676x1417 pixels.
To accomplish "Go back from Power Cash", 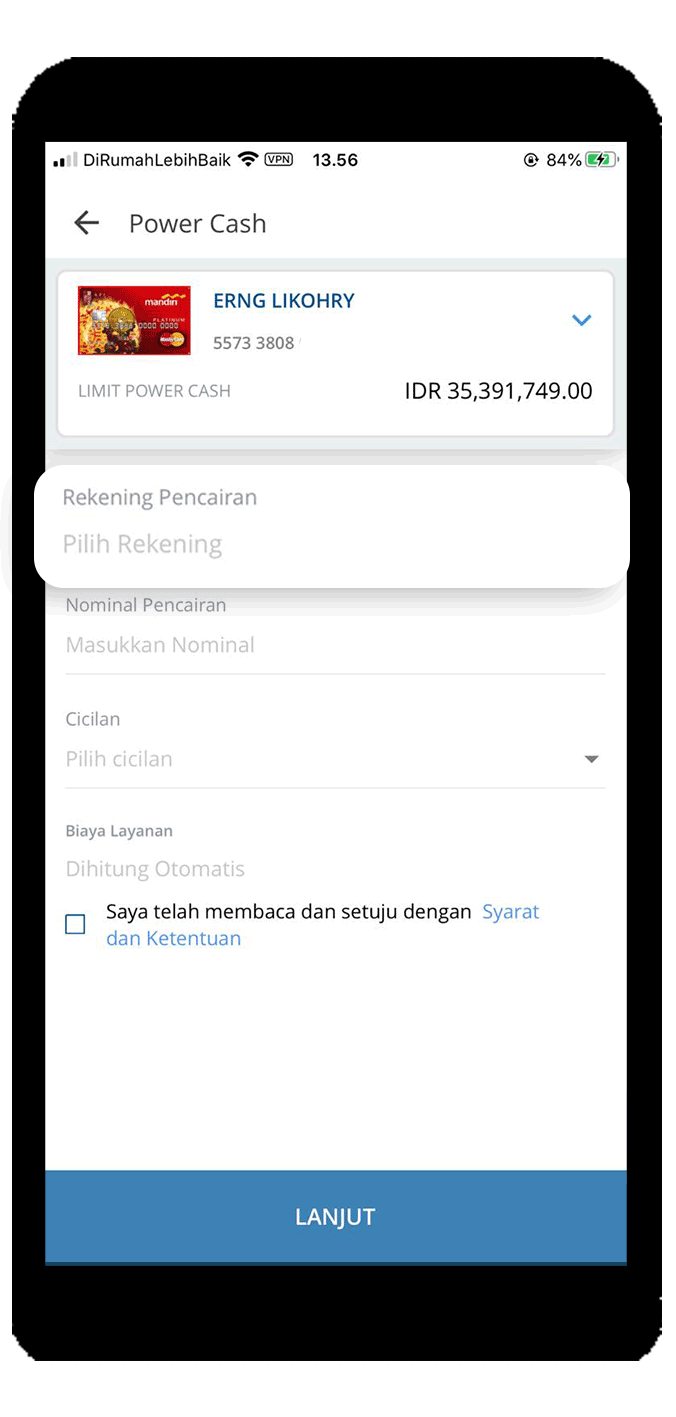I will 87,223.
